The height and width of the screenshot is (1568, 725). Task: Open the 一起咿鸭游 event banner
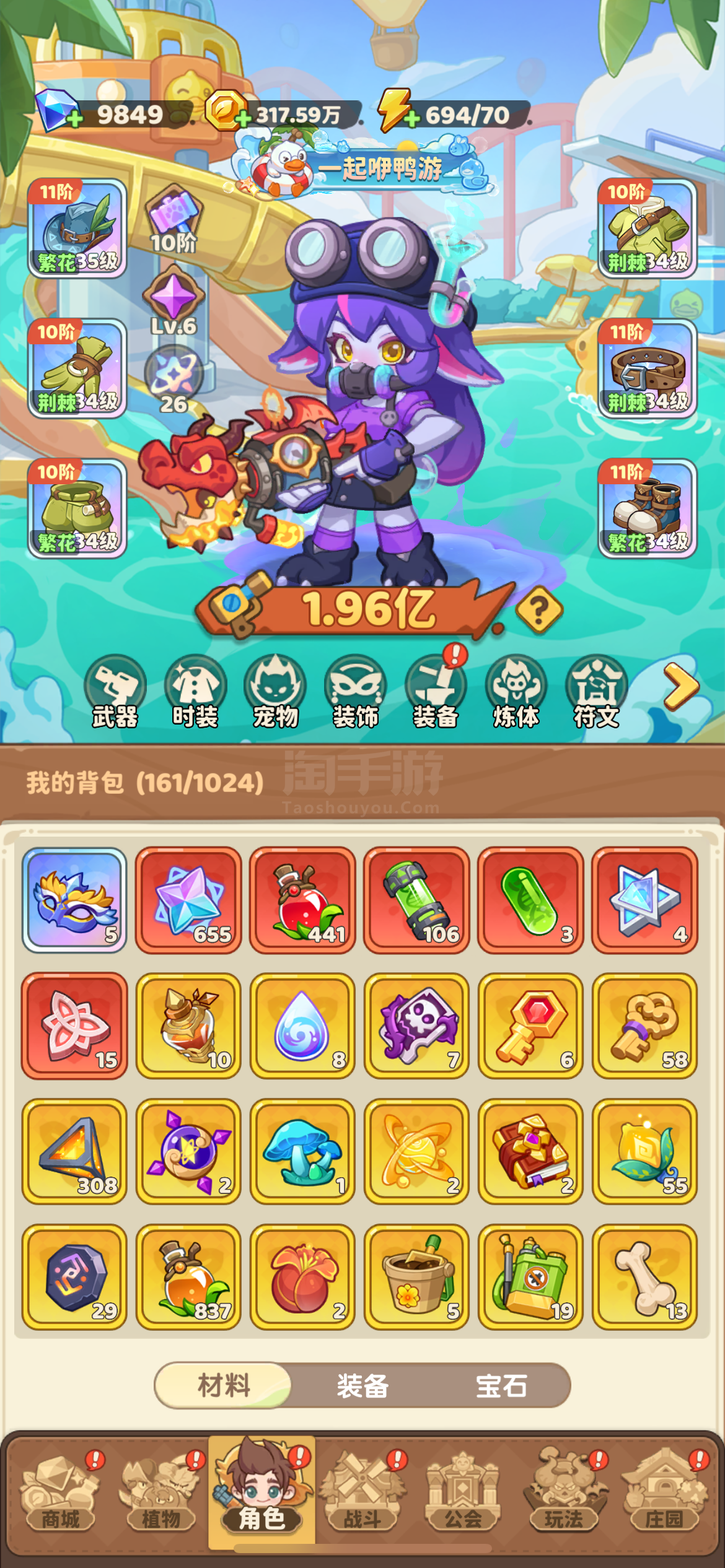[x=366, y=167]
